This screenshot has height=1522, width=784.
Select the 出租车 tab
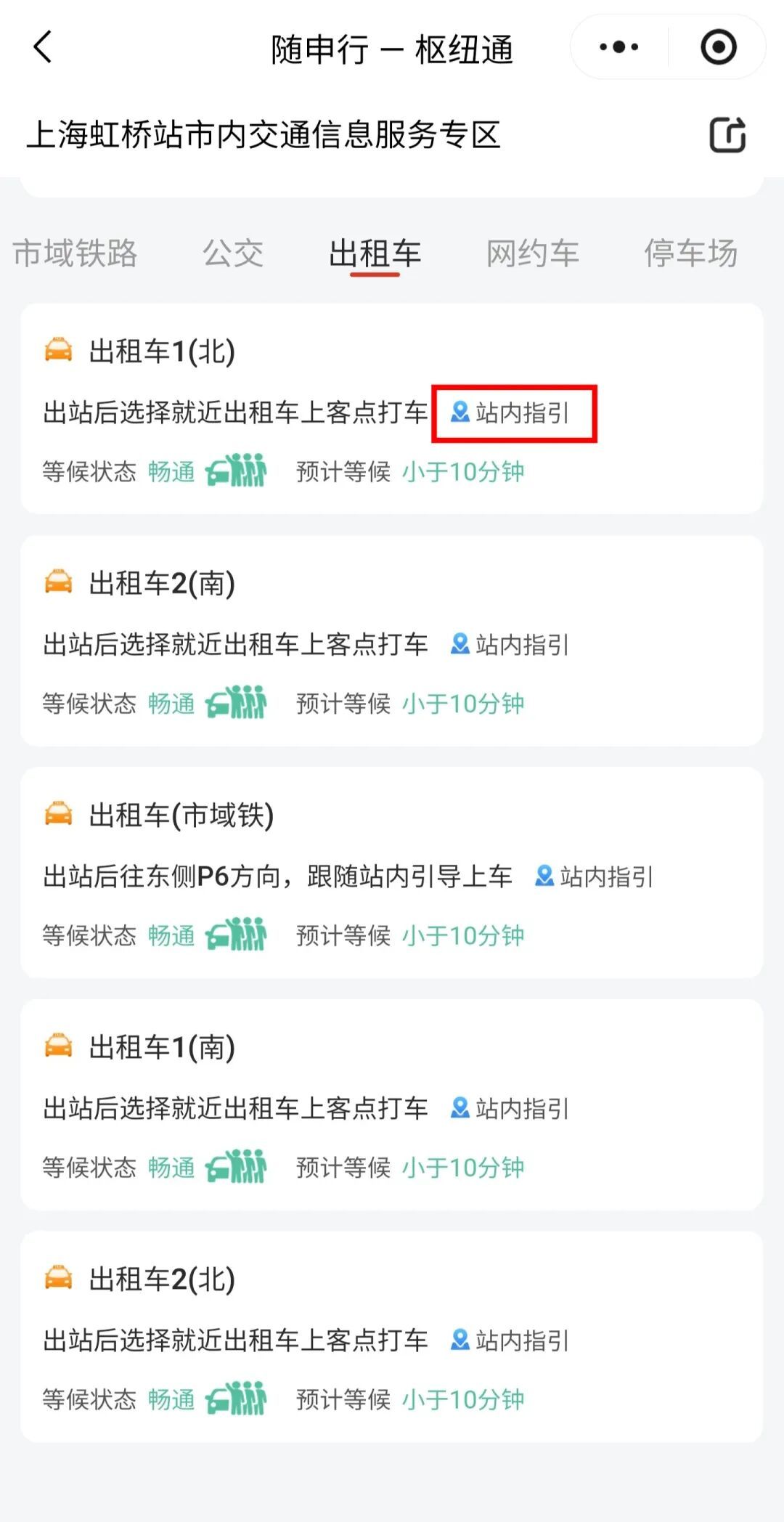375,253
